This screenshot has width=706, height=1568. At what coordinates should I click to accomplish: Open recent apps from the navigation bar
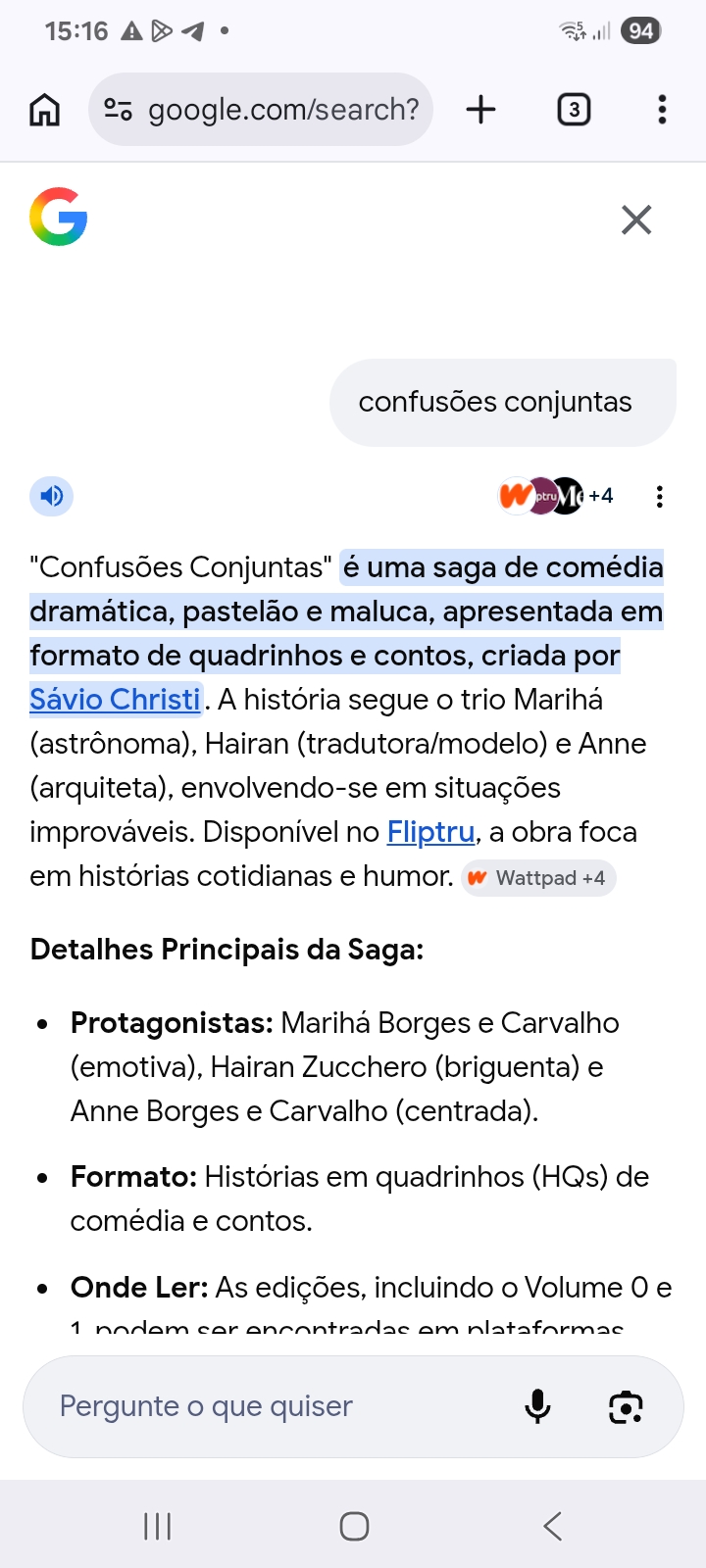click(157, 1526)
